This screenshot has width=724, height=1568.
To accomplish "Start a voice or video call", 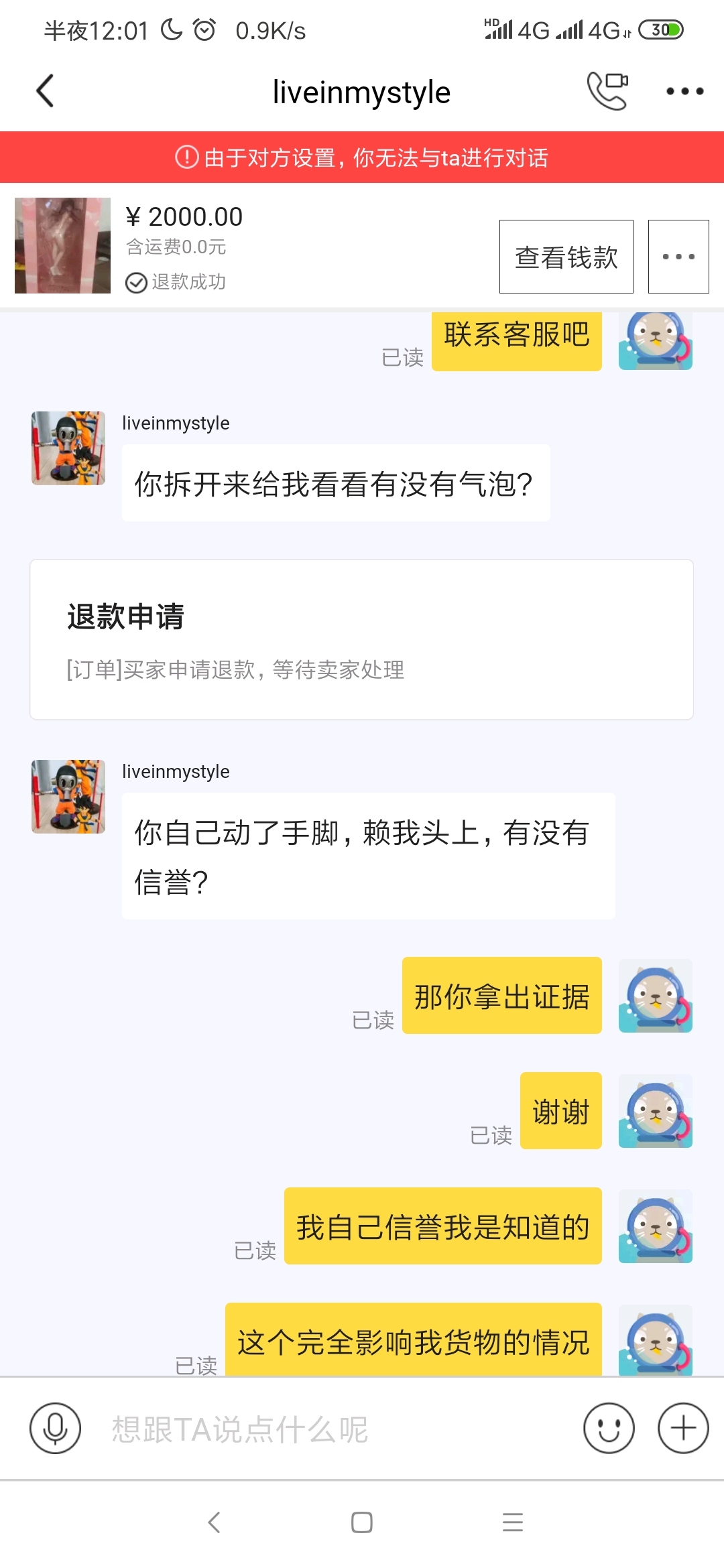I will (x=607, y=90).
